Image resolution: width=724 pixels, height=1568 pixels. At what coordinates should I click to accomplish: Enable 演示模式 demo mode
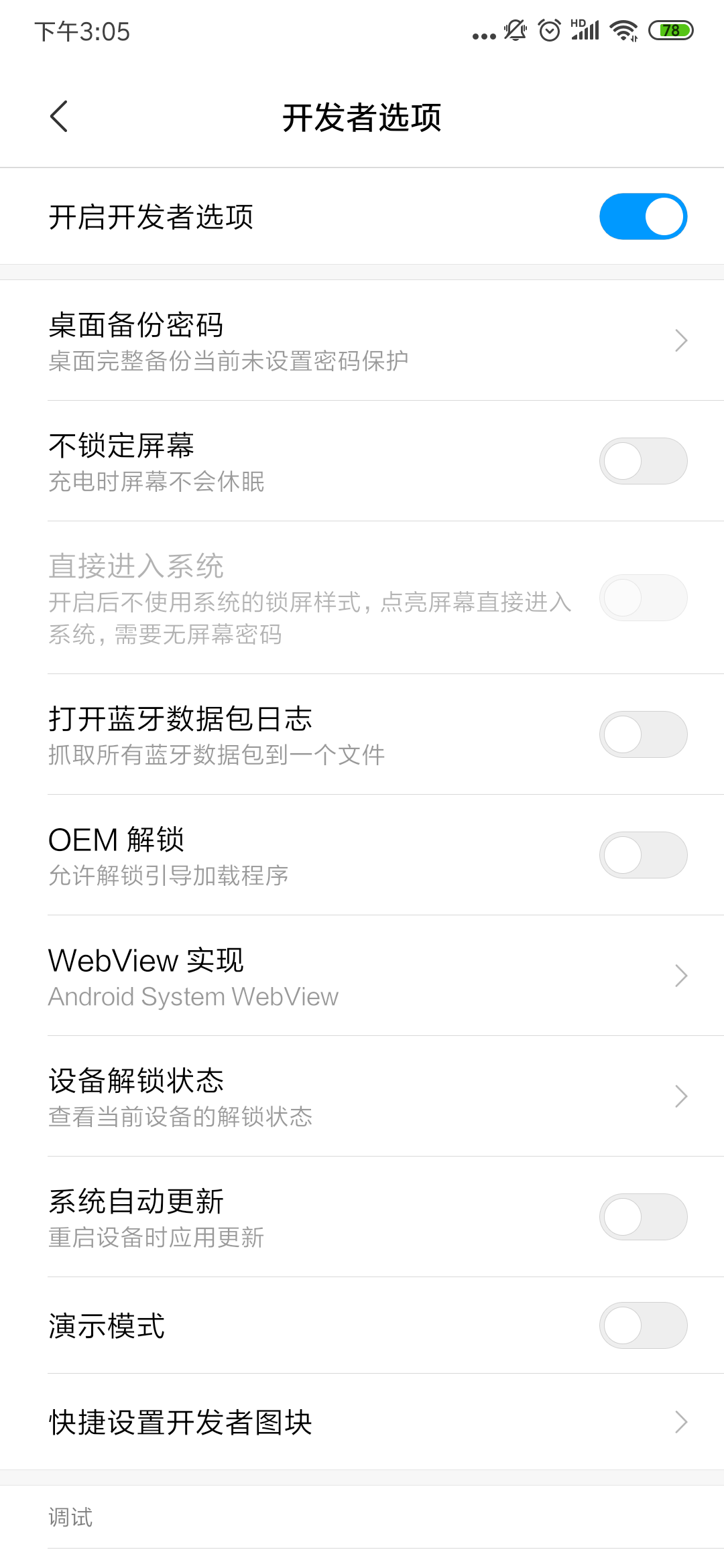(x=643, y=1326)
